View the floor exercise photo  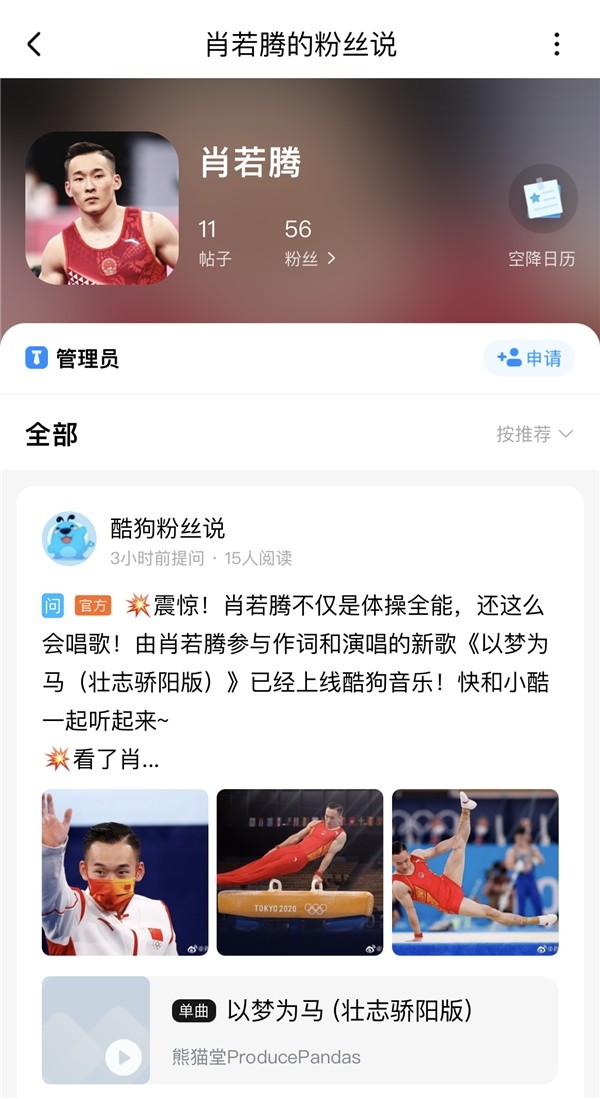tap(475, 872)
